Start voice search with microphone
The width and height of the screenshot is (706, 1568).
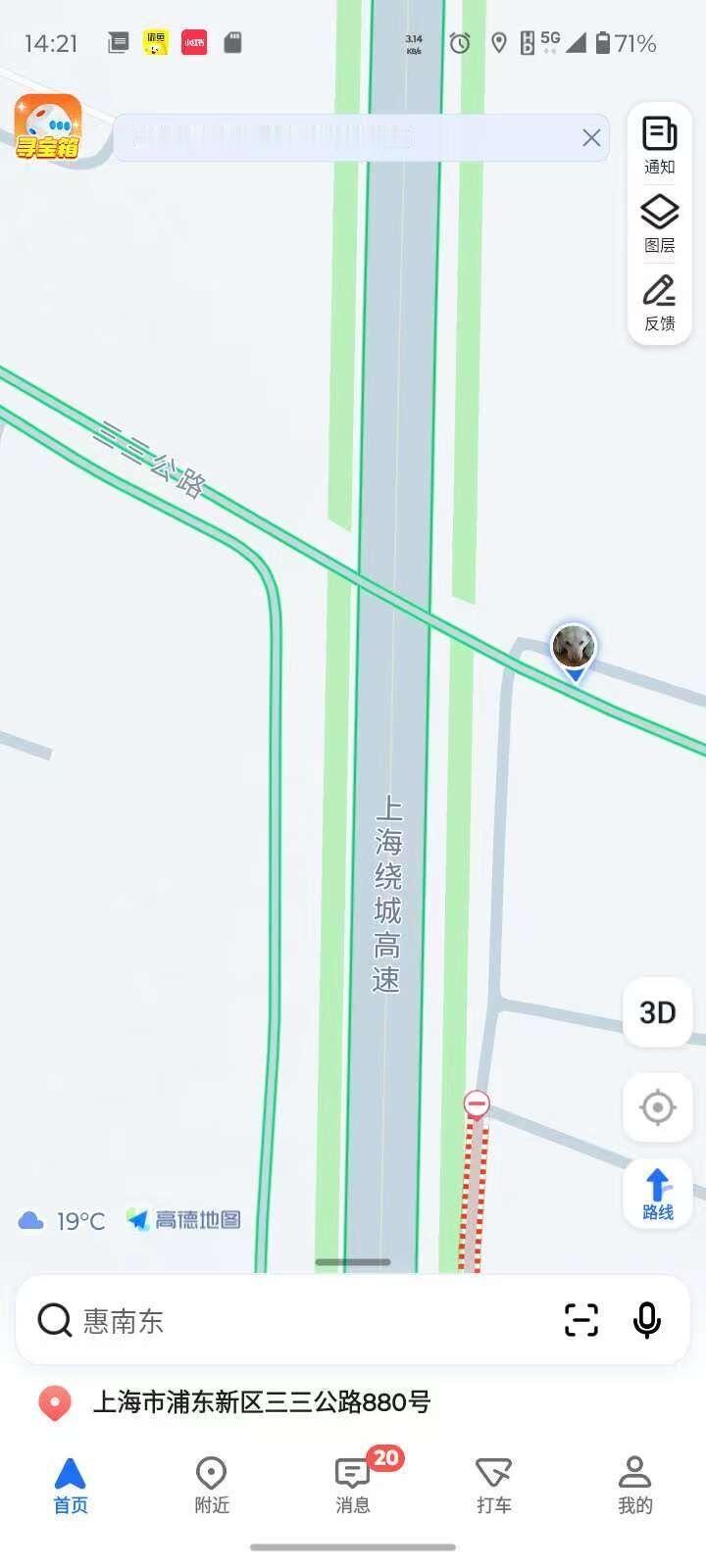coord(647,1320)
